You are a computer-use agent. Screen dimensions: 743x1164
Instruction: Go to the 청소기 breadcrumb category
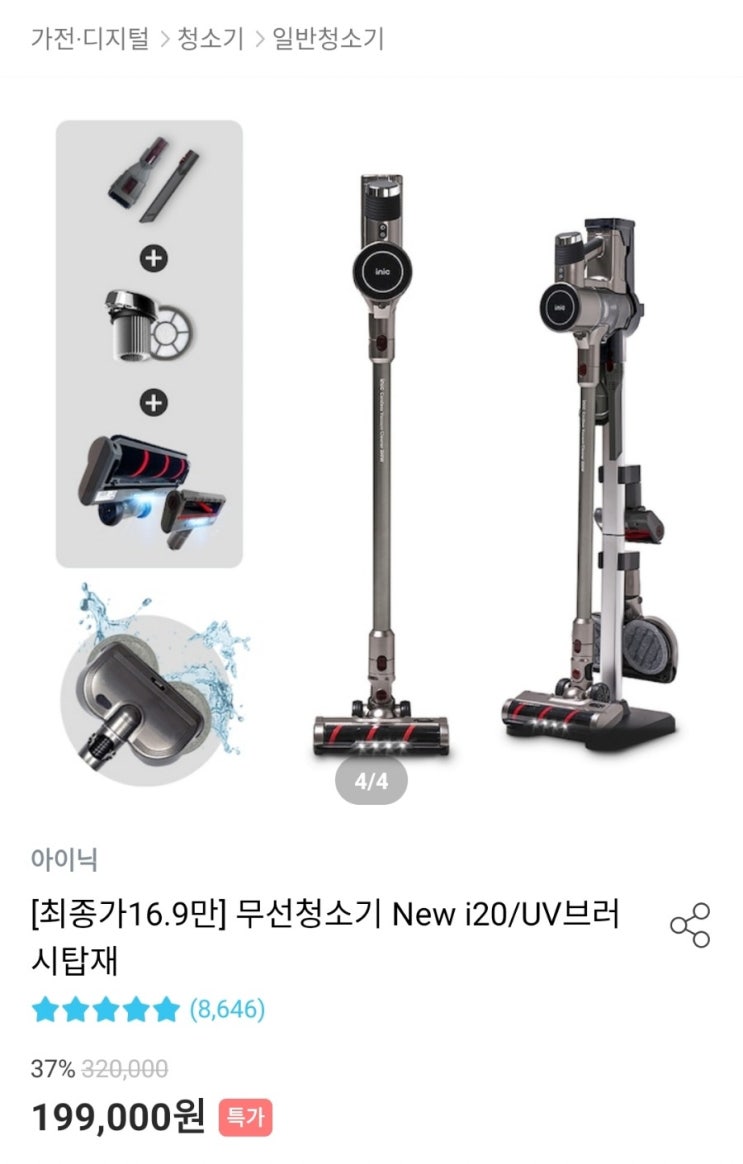click(210, 38)
